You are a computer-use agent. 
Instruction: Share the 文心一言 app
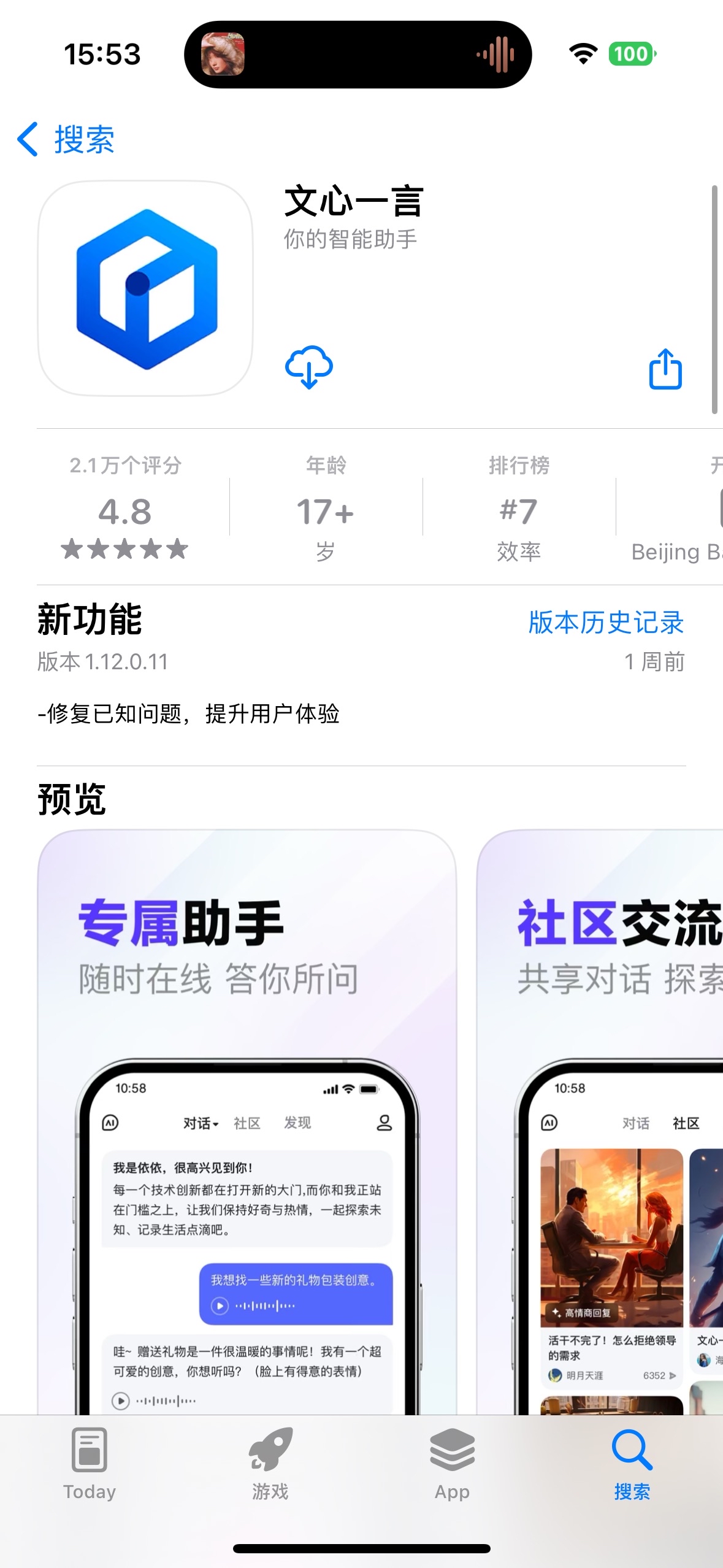tap(665, 369)
